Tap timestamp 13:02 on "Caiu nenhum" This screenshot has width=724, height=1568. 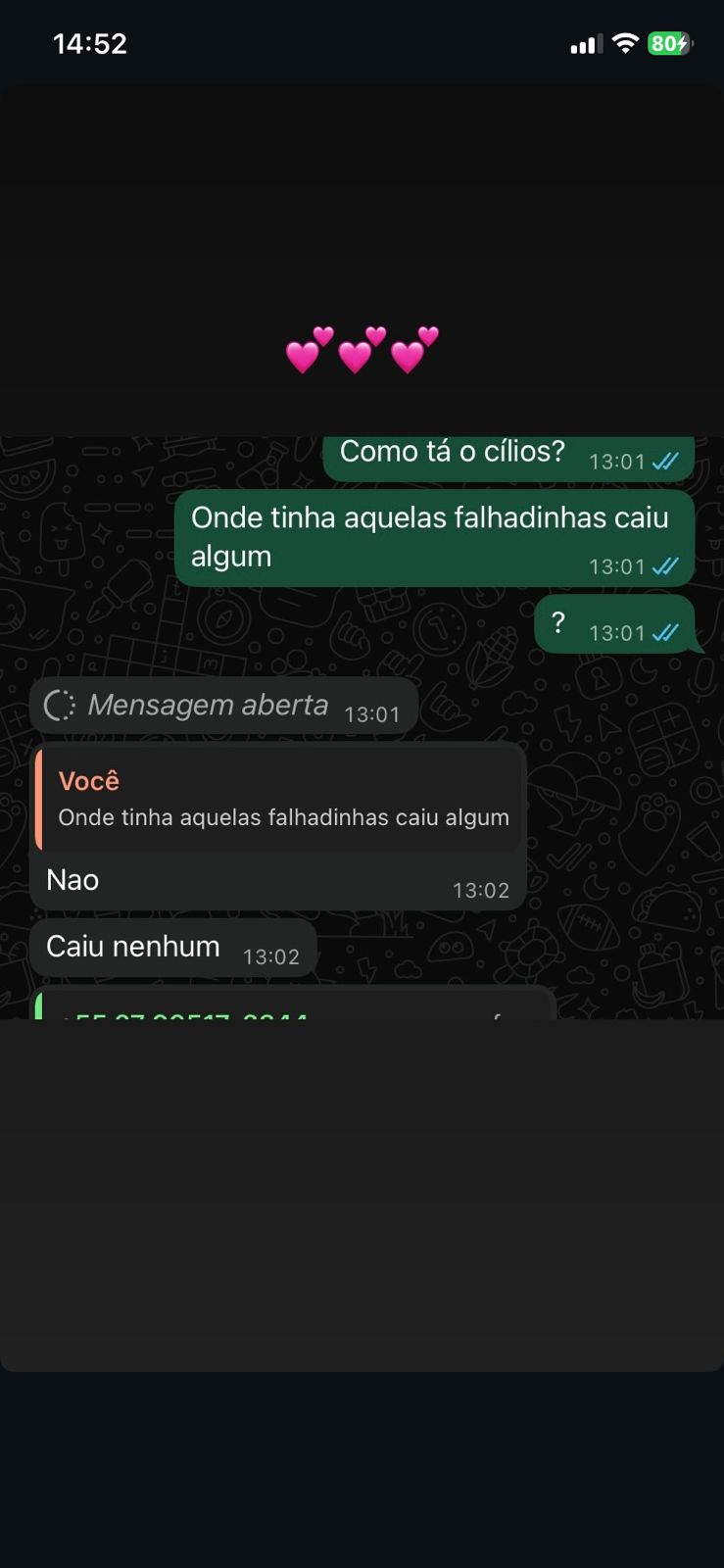[272, 956]
